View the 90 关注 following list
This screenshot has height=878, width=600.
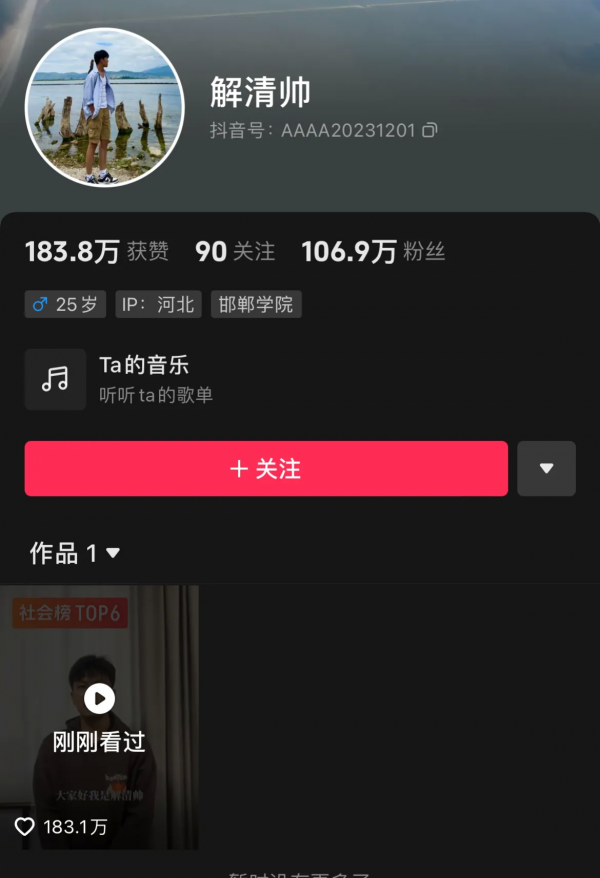(x=235, y=251)
